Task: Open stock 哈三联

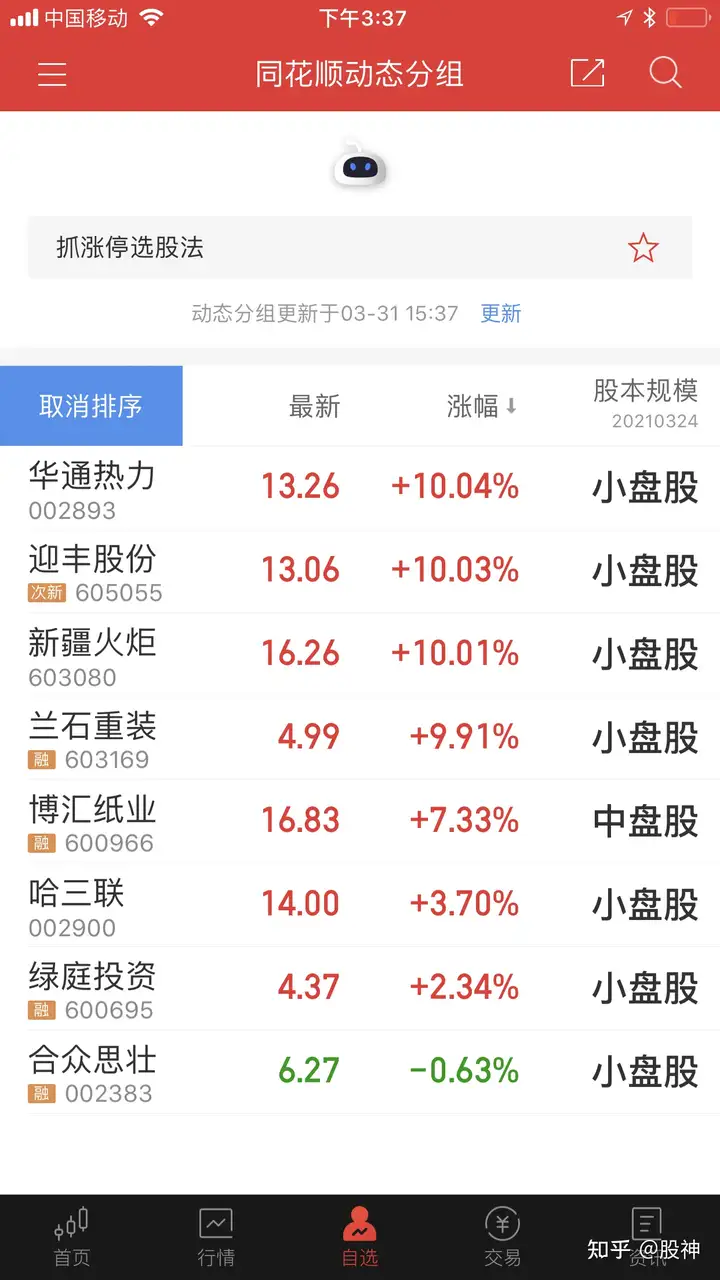Action: point(360,905)
